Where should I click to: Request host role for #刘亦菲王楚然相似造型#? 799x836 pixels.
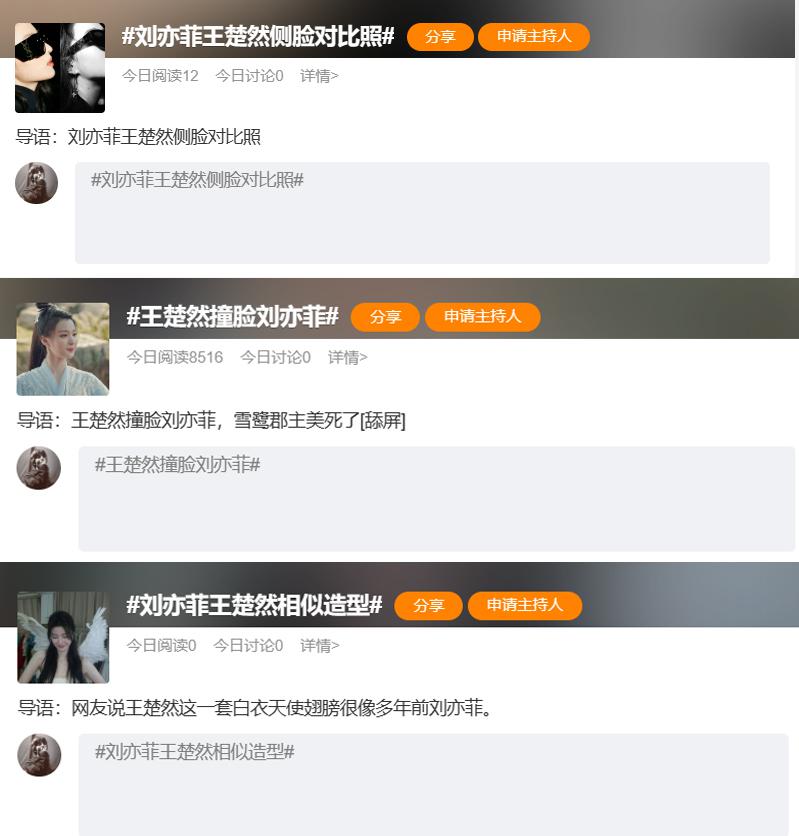(x=524, y=606)
